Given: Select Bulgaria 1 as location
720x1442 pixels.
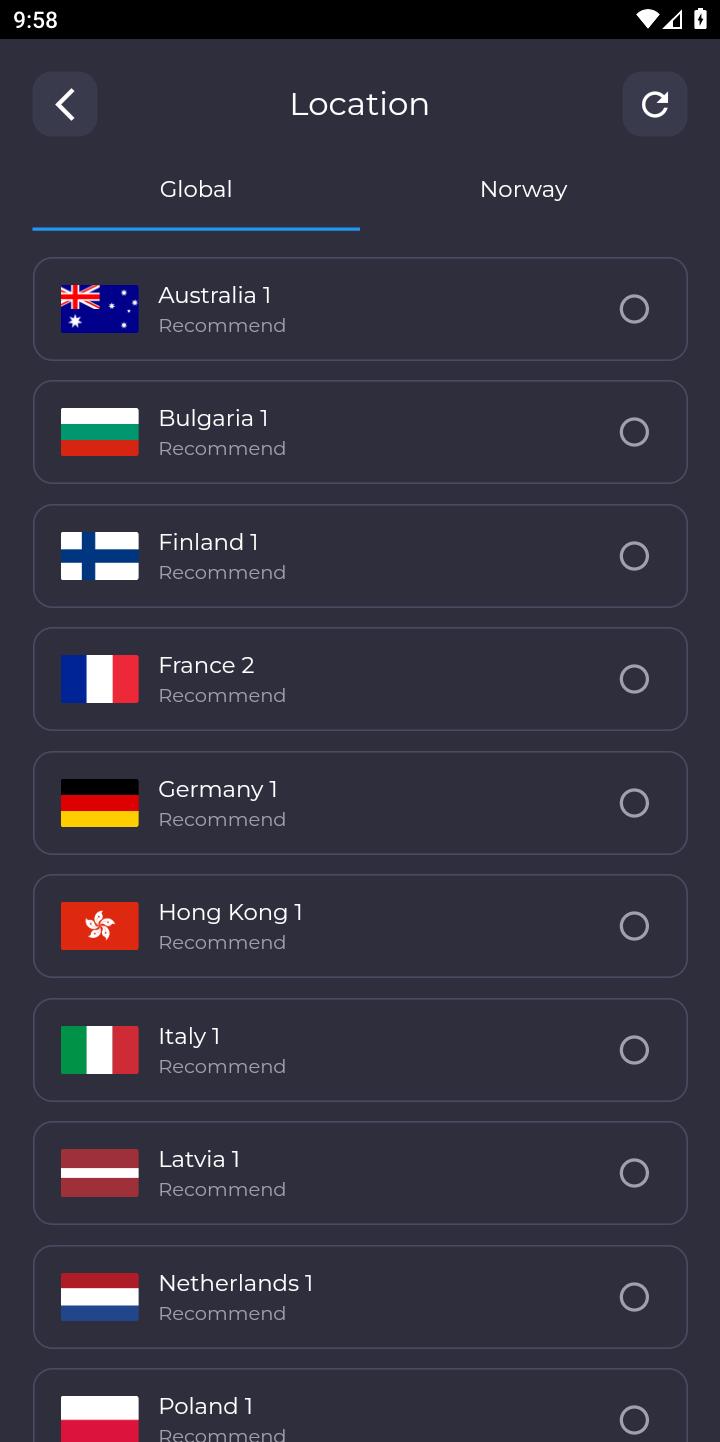Looking at the screenshot, I should coord(360,432).
